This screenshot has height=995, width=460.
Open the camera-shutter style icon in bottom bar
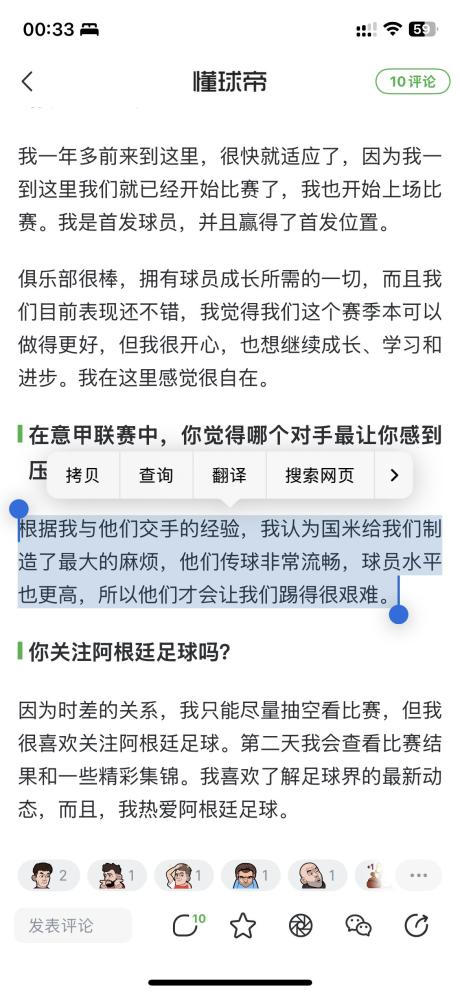[x=301, y=926]
